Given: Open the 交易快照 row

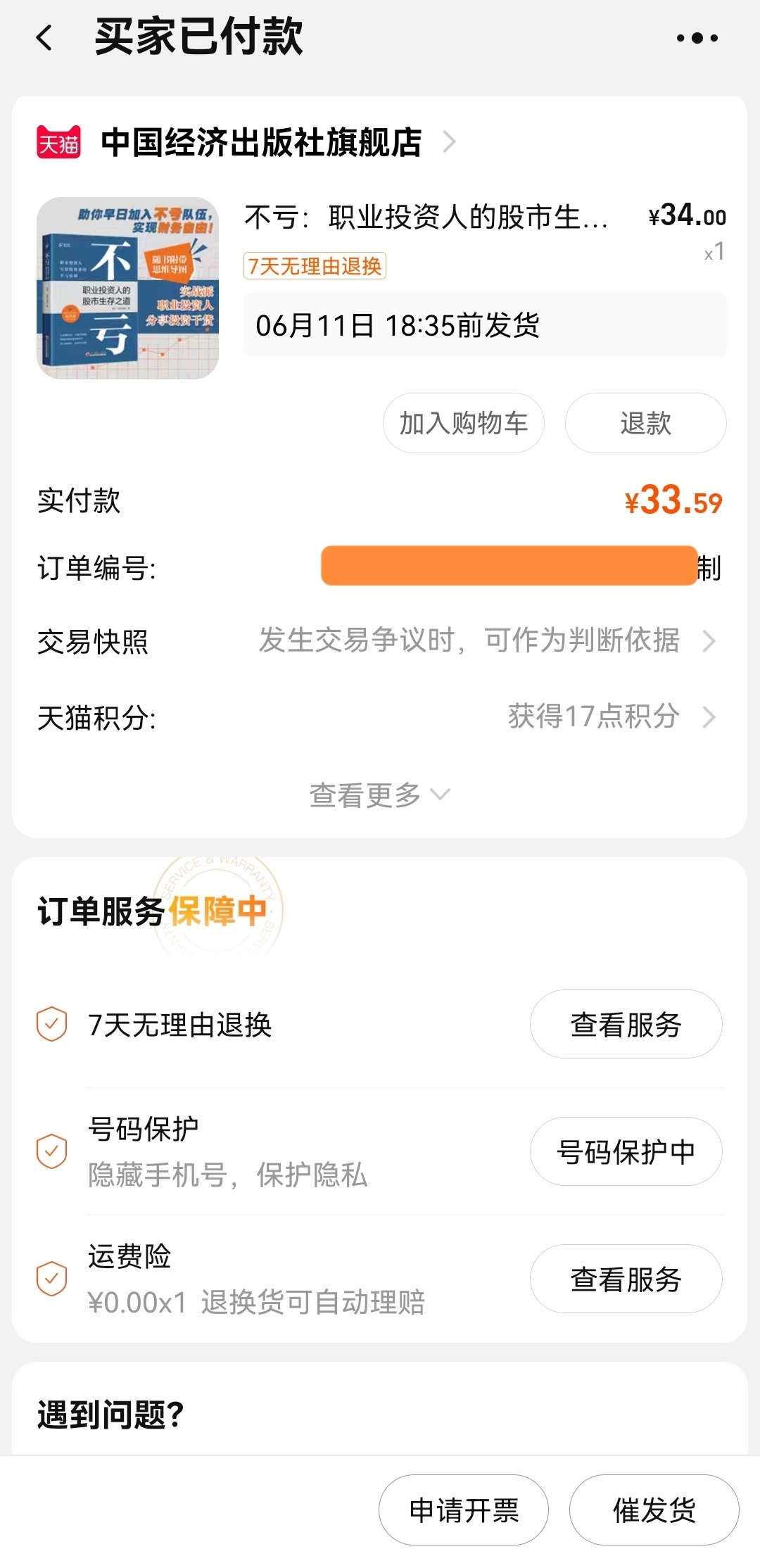Looking at the screenshot, I should (380, 641).
